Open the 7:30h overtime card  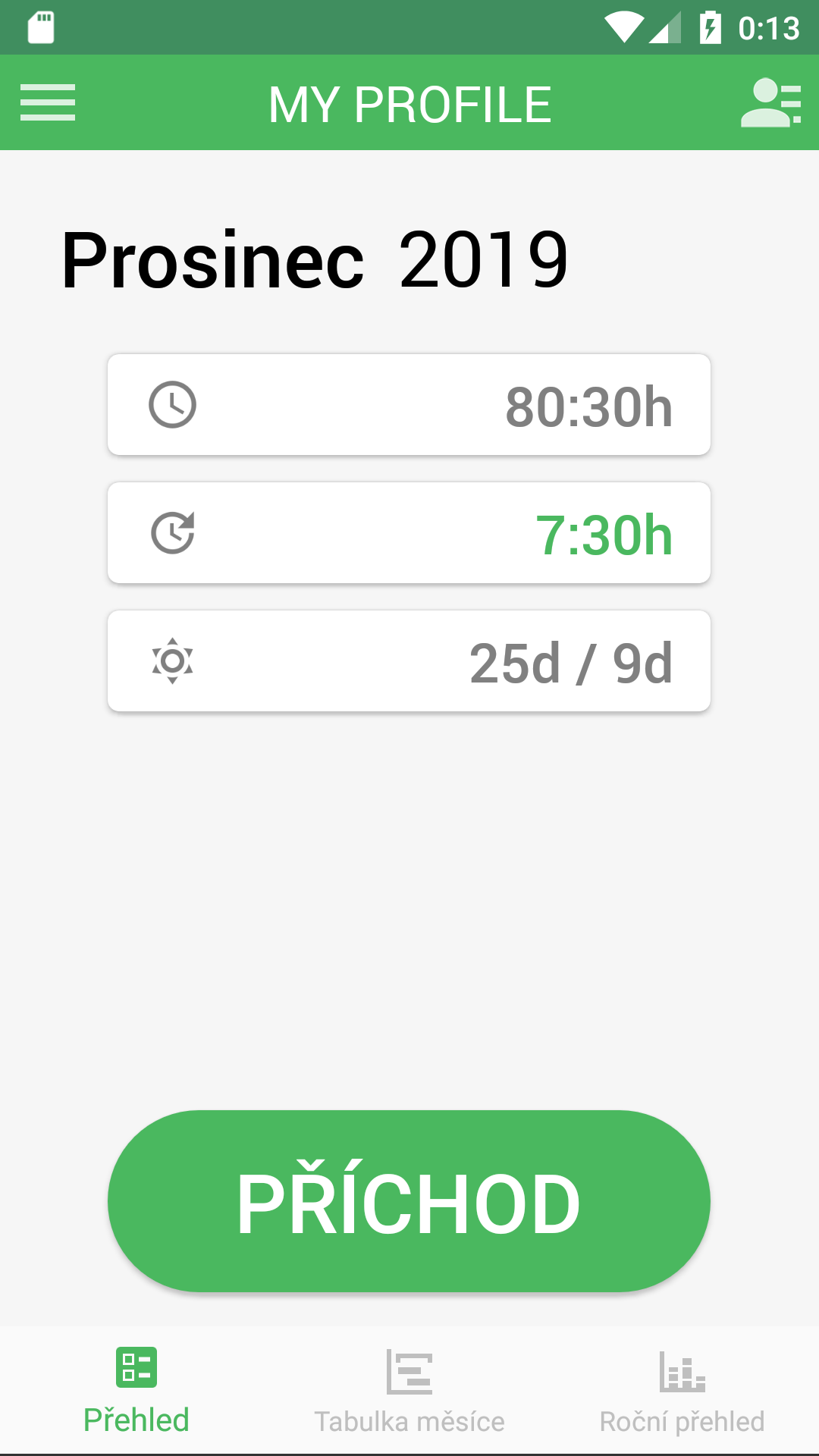click(x=409, y=533)
